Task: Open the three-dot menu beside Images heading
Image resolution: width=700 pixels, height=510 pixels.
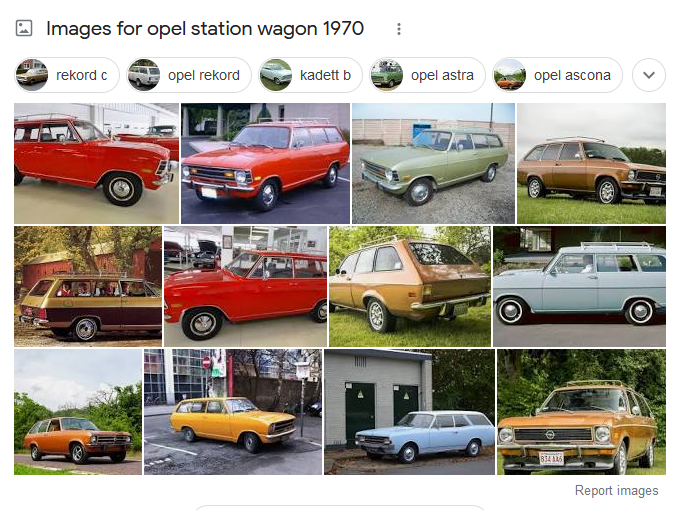Action: click(399, 29)
